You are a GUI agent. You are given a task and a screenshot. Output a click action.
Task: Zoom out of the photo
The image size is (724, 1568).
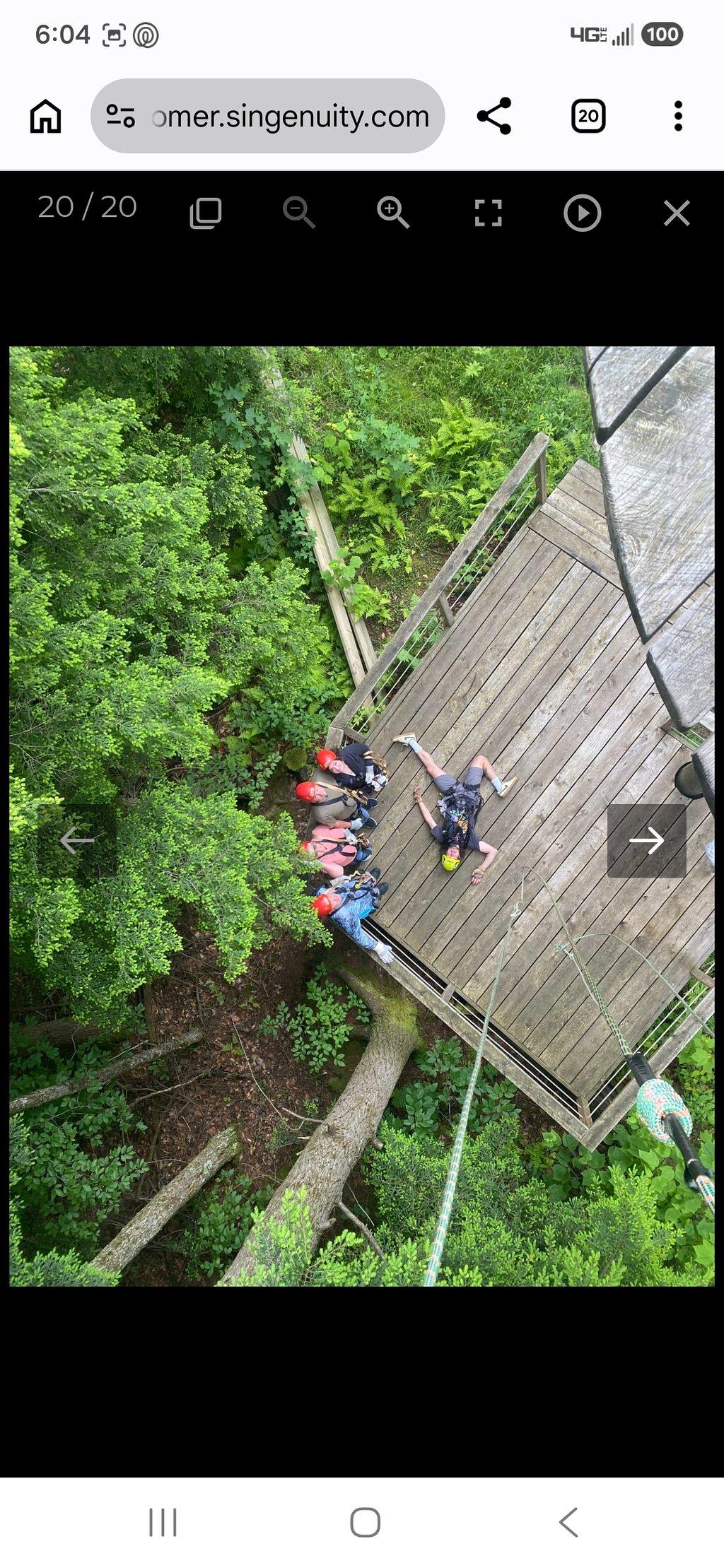(x=299, y=213)
